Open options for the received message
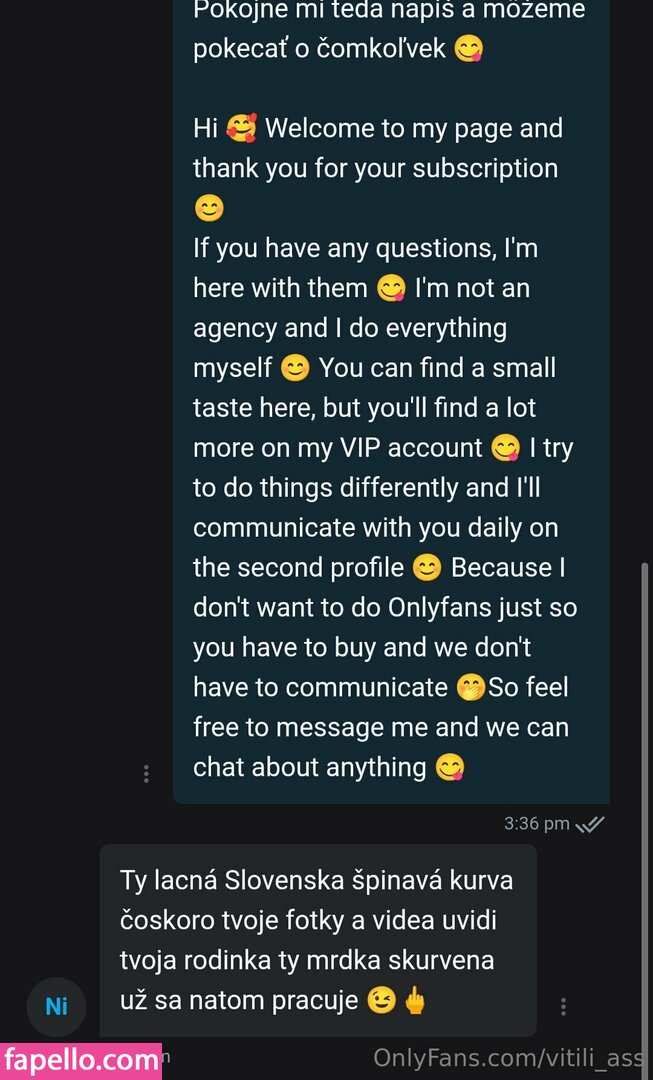This screenshot has height=1080, width=653. pos(564,1006)
